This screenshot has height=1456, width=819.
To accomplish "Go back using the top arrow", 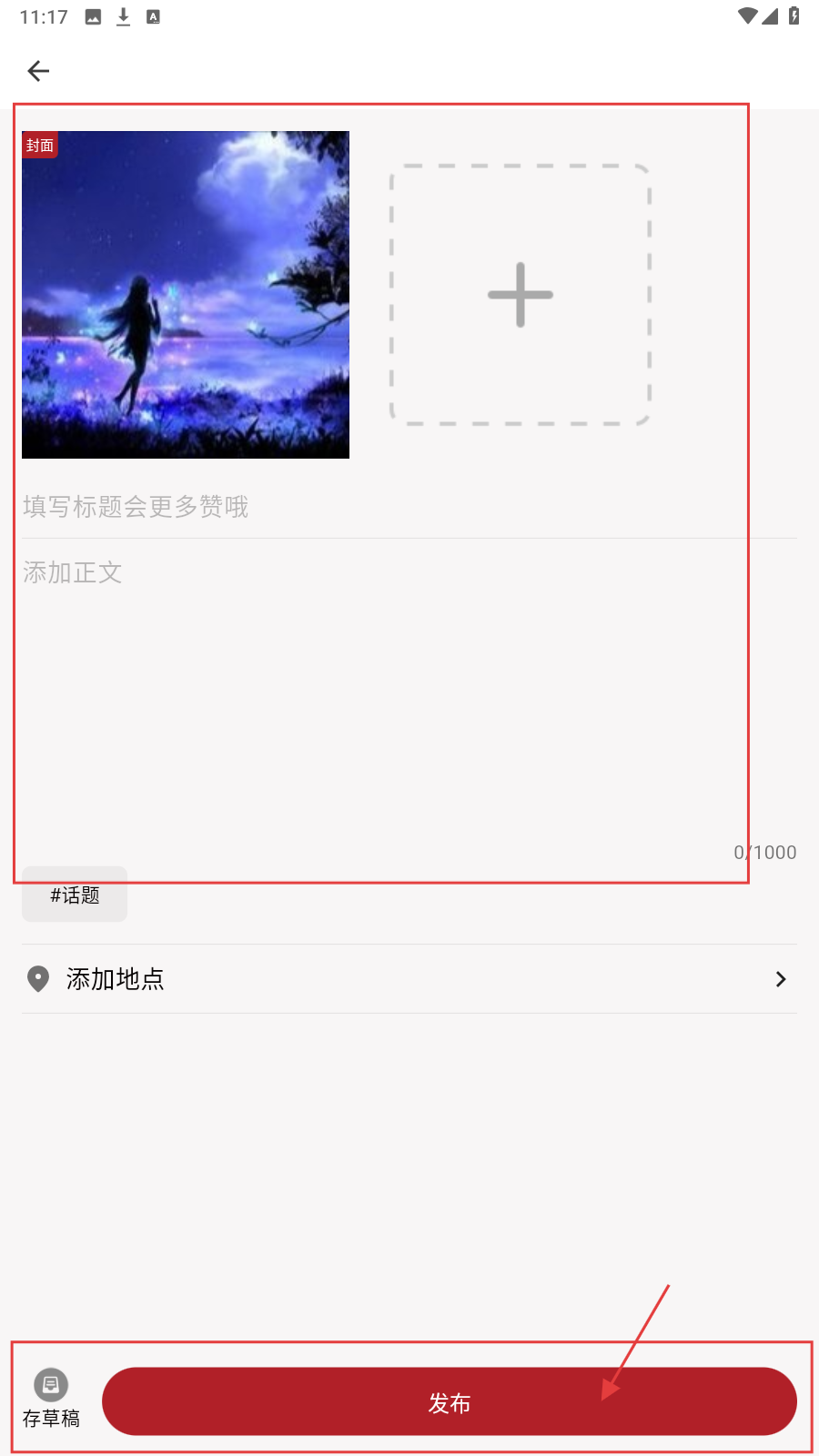I will click(38, 71).
